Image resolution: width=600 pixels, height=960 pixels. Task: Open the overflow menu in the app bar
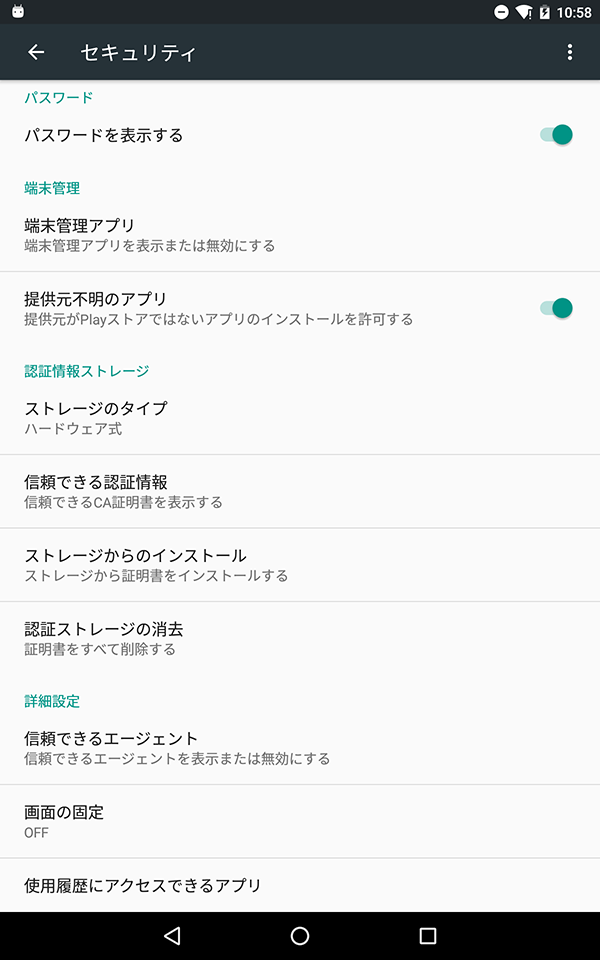click(569, 53)
